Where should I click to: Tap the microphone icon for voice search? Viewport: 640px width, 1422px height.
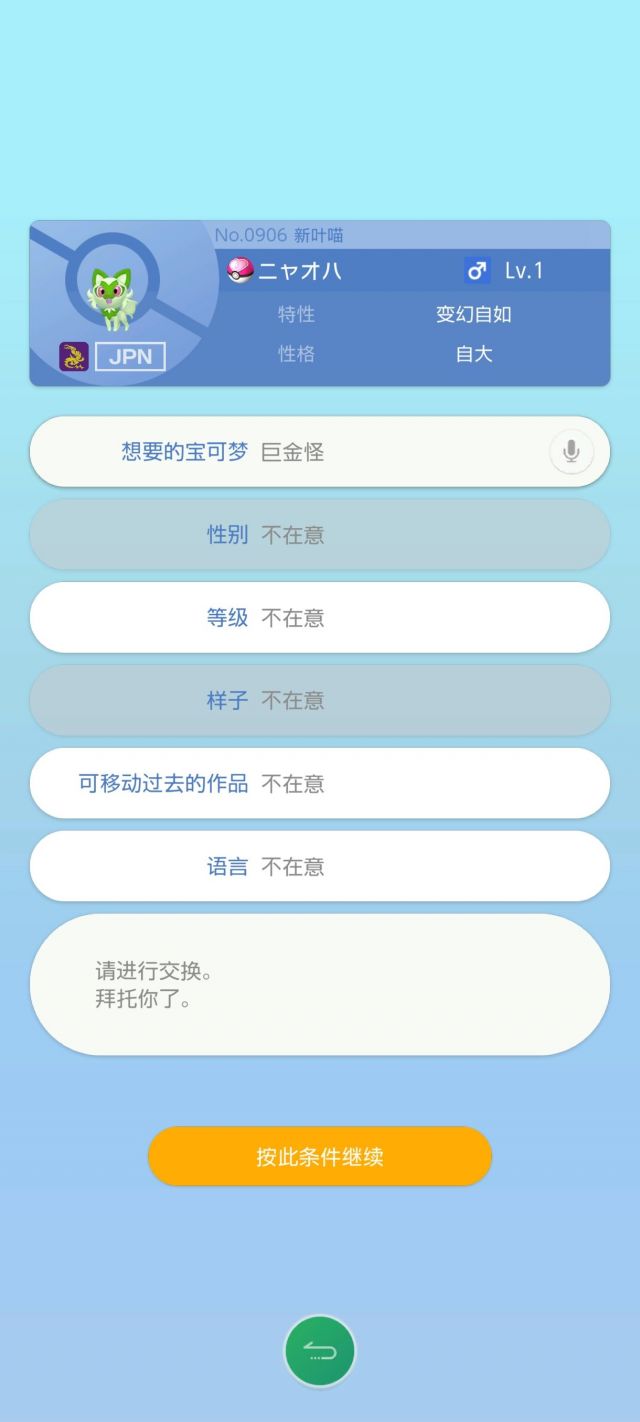571,452
